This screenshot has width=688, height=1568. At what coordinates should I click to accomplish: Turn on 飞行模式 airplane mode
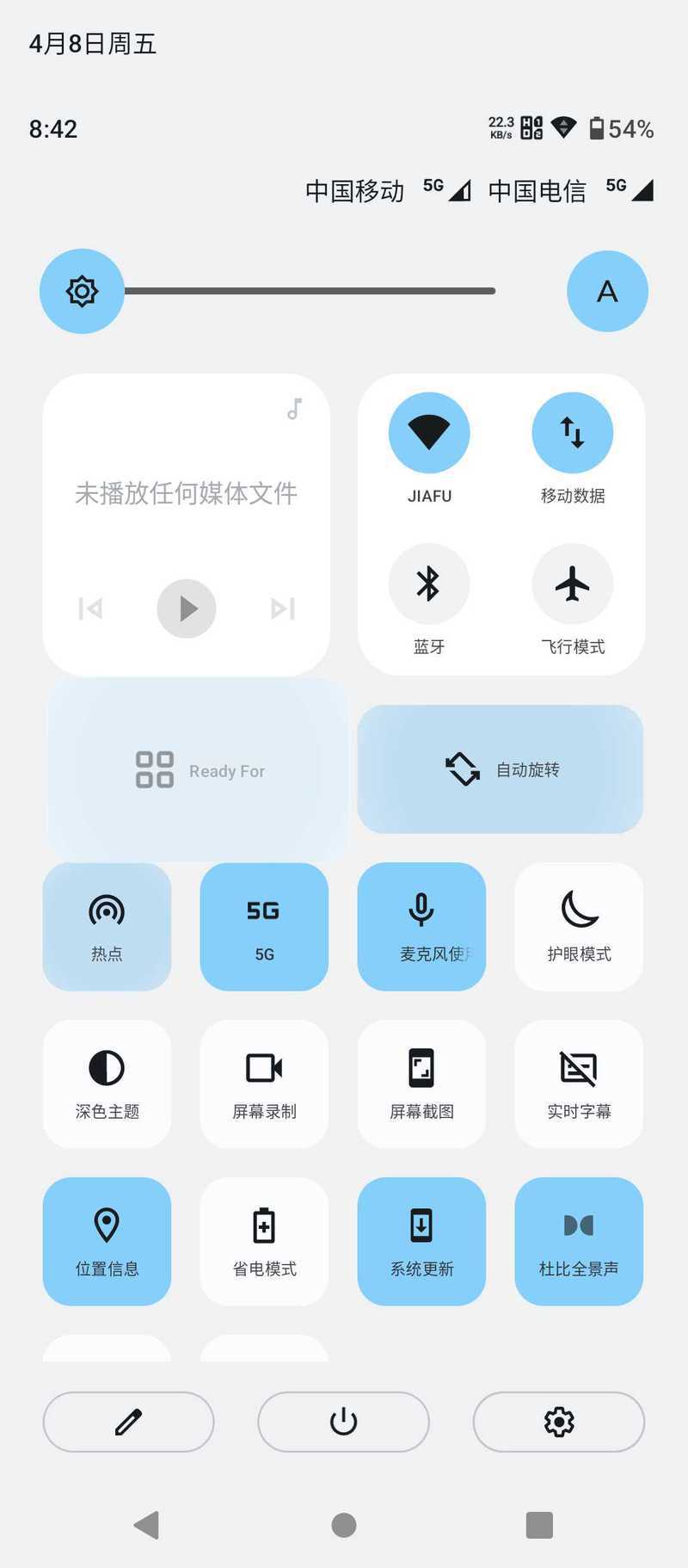coord(573,583)
